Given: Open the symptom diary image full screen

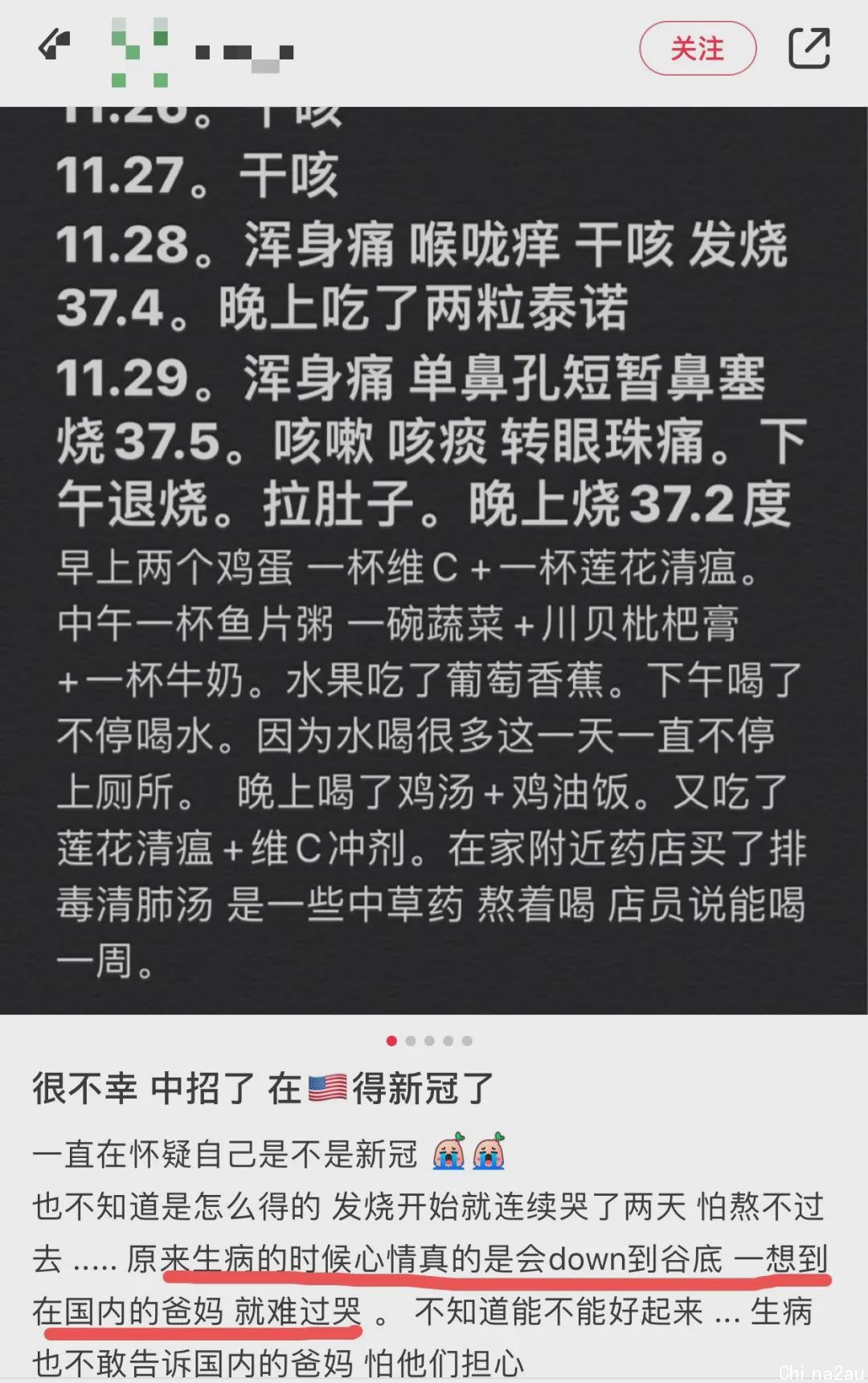Looking at the screenshot, I should [434, 560].
